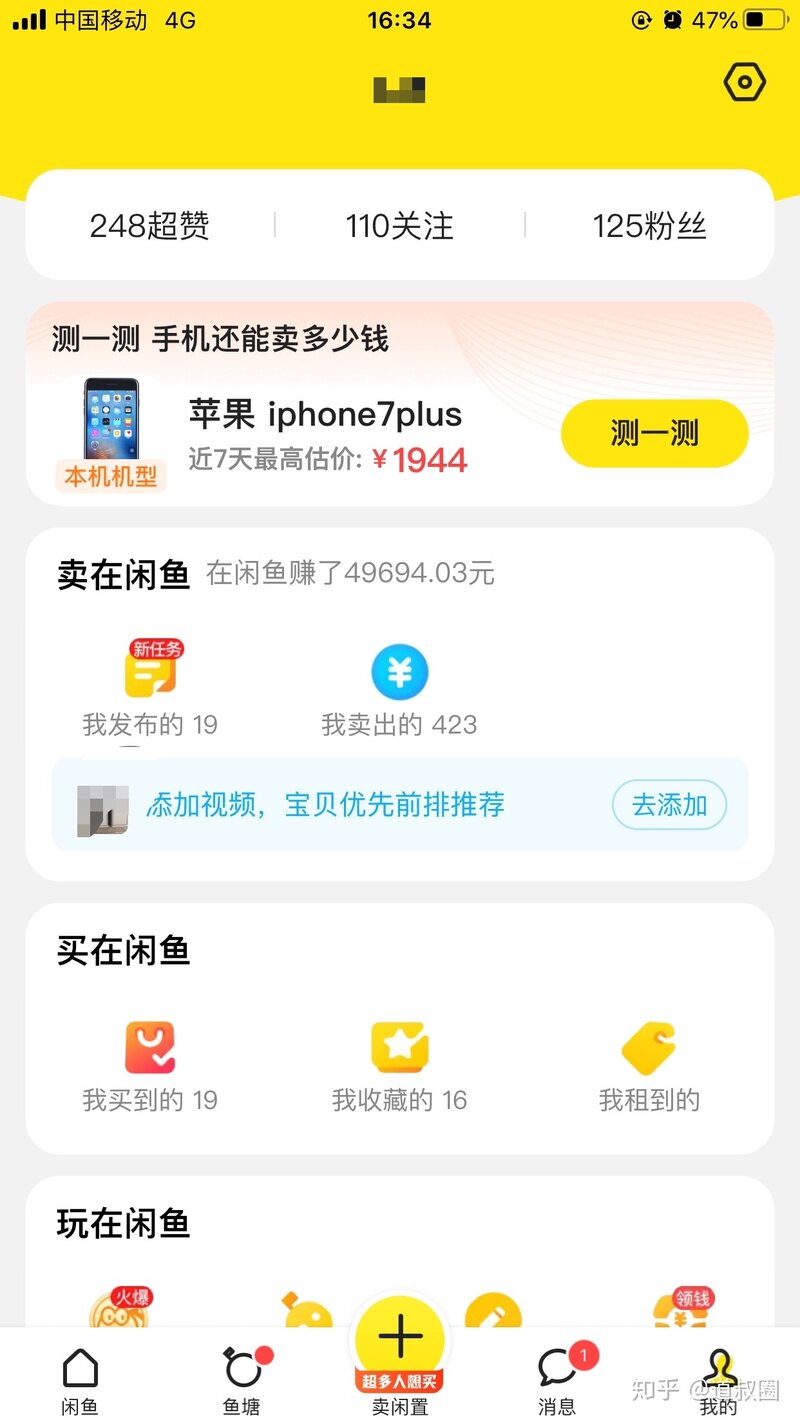Open 我卖出的 sold items
Image resolution: width=800 pixels, height=1422 pixels.
[399, 690]
